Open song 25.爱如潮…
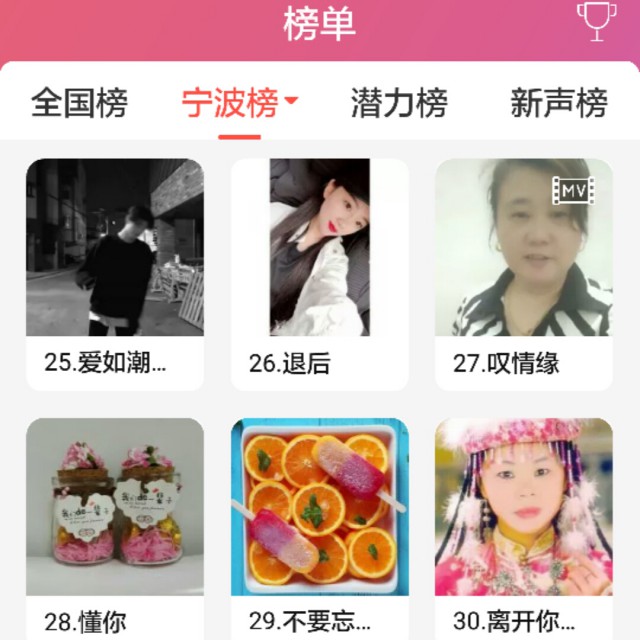The width and height of the screenshot is (640, 640). (x=115, y=274)
